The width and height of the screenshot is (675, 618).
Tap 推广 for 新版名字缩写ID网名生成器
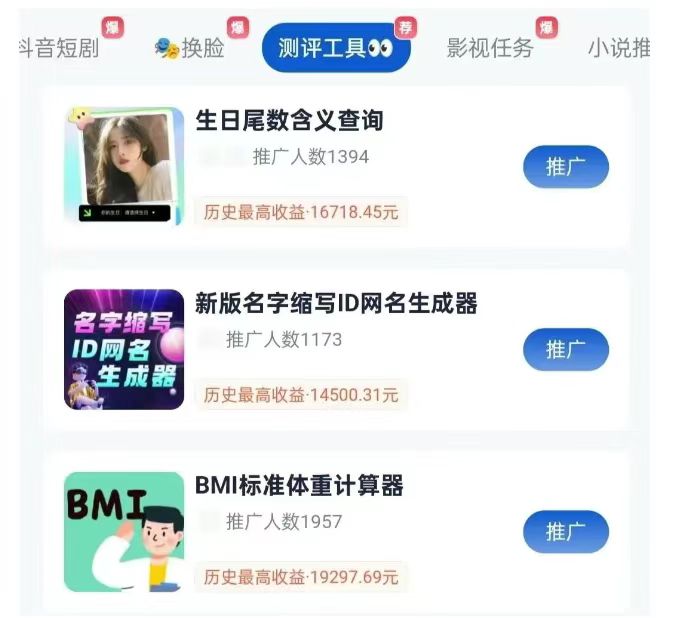point(565,350)
